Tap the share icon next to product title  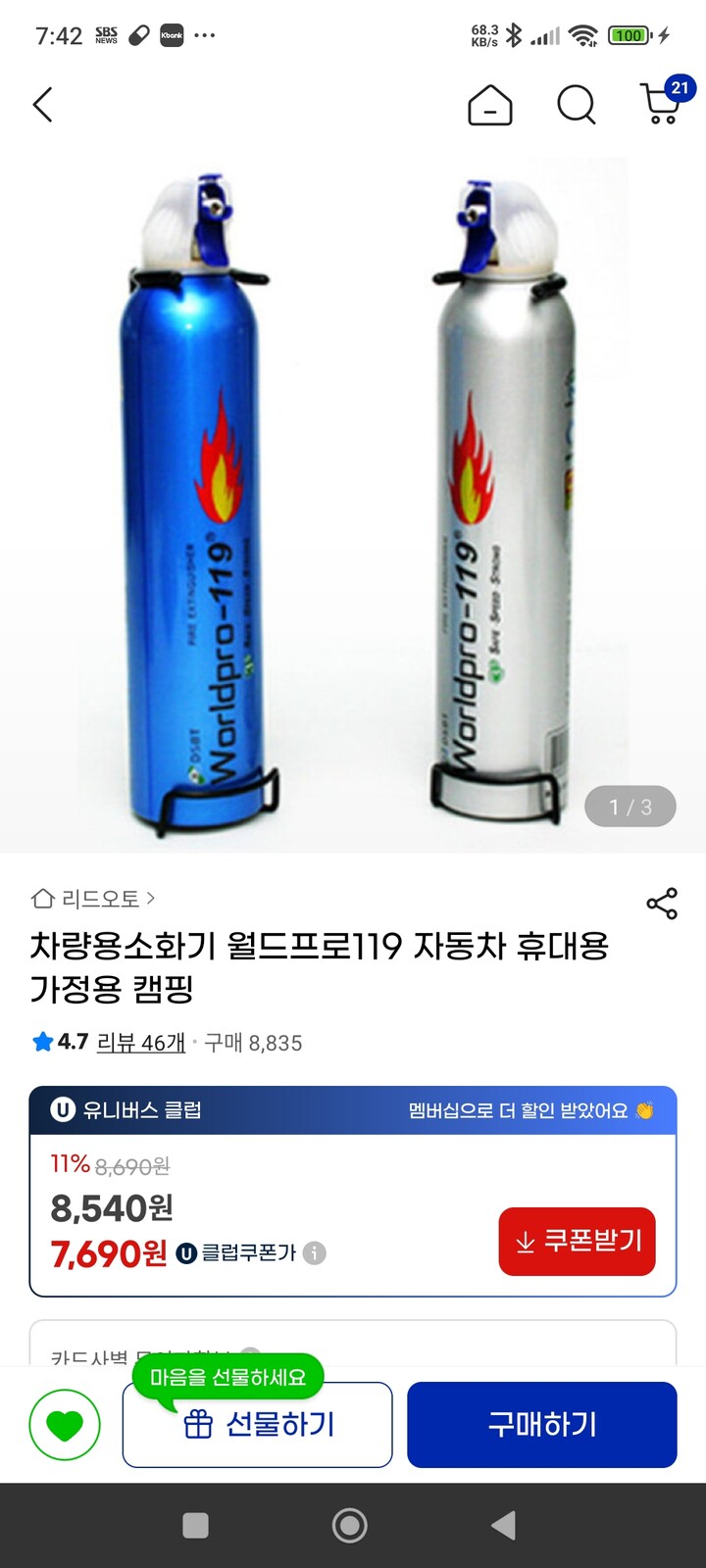[660, 905]
